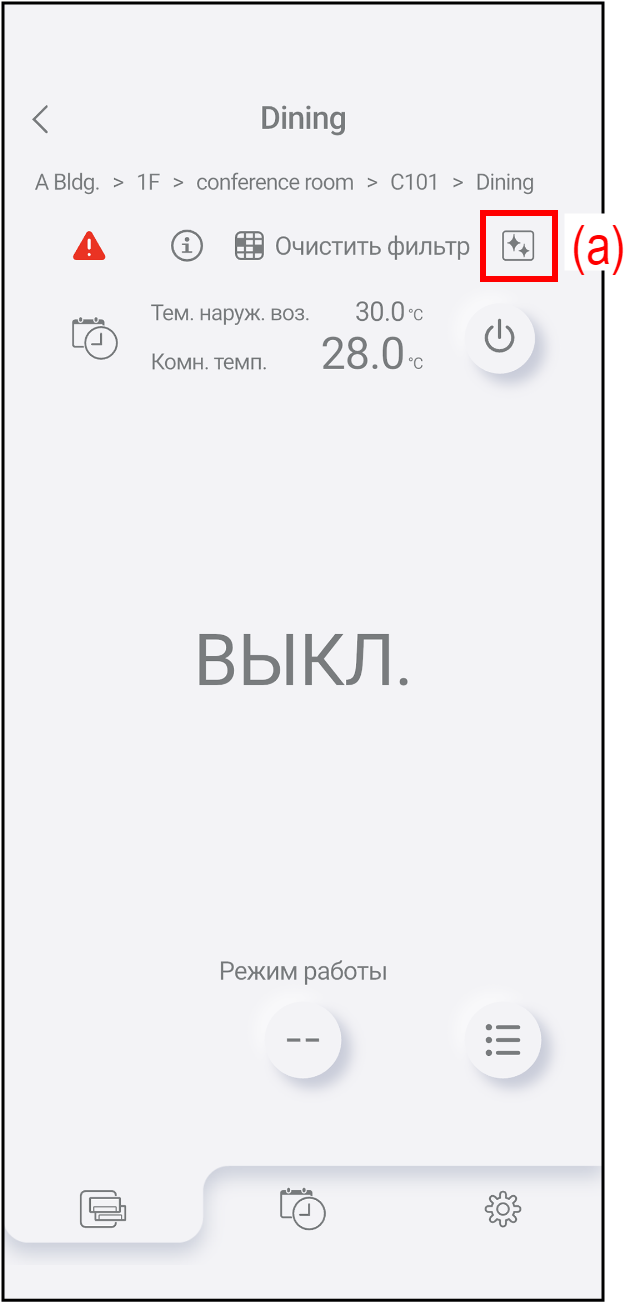Image resolution: width=637 pixels, height=1305 pixels.
Task: Switch to the settings gear tab
Action: (502, 1210)
